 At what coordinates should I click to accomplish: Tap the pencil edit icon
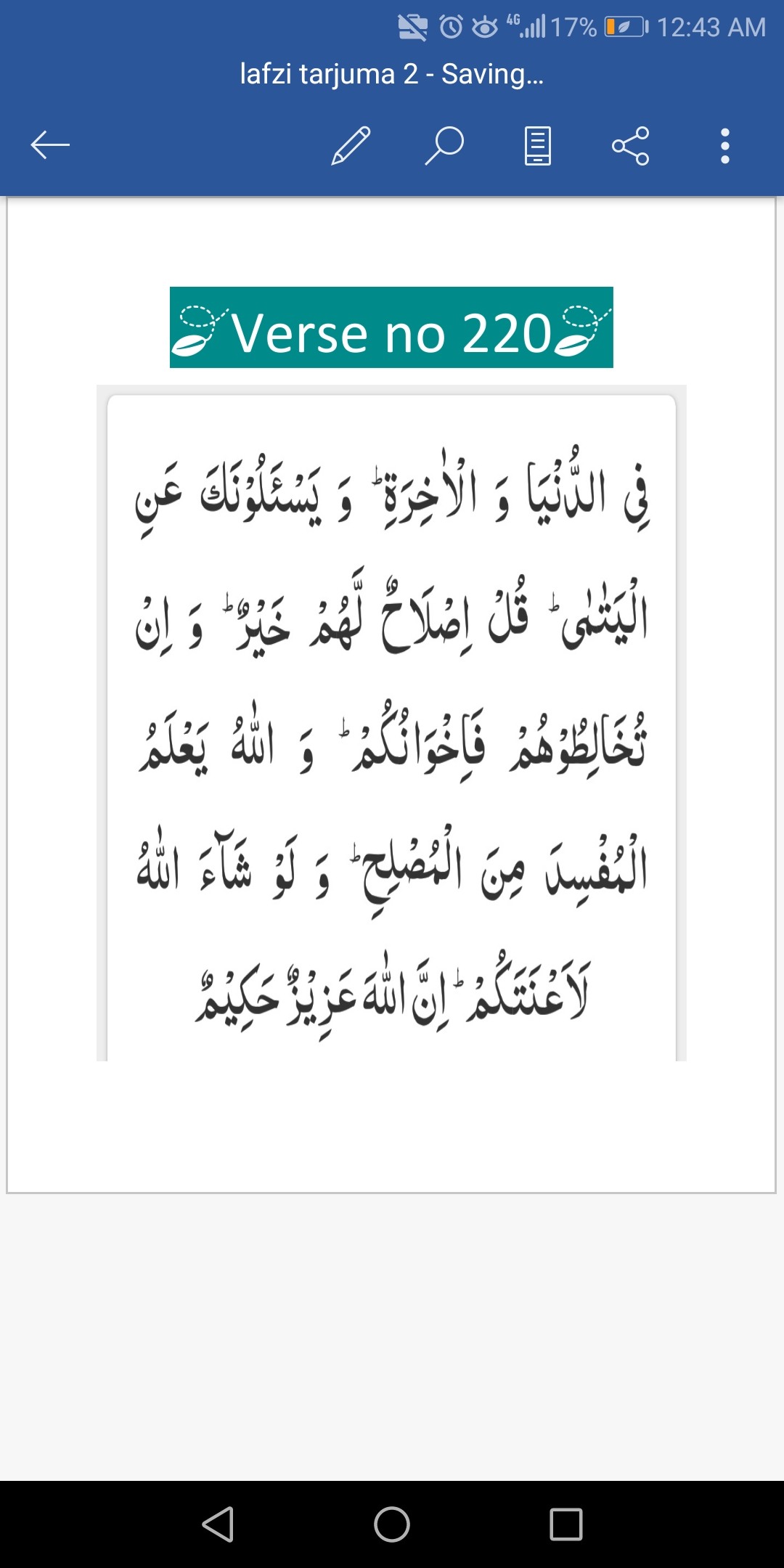tap(351, 145)
